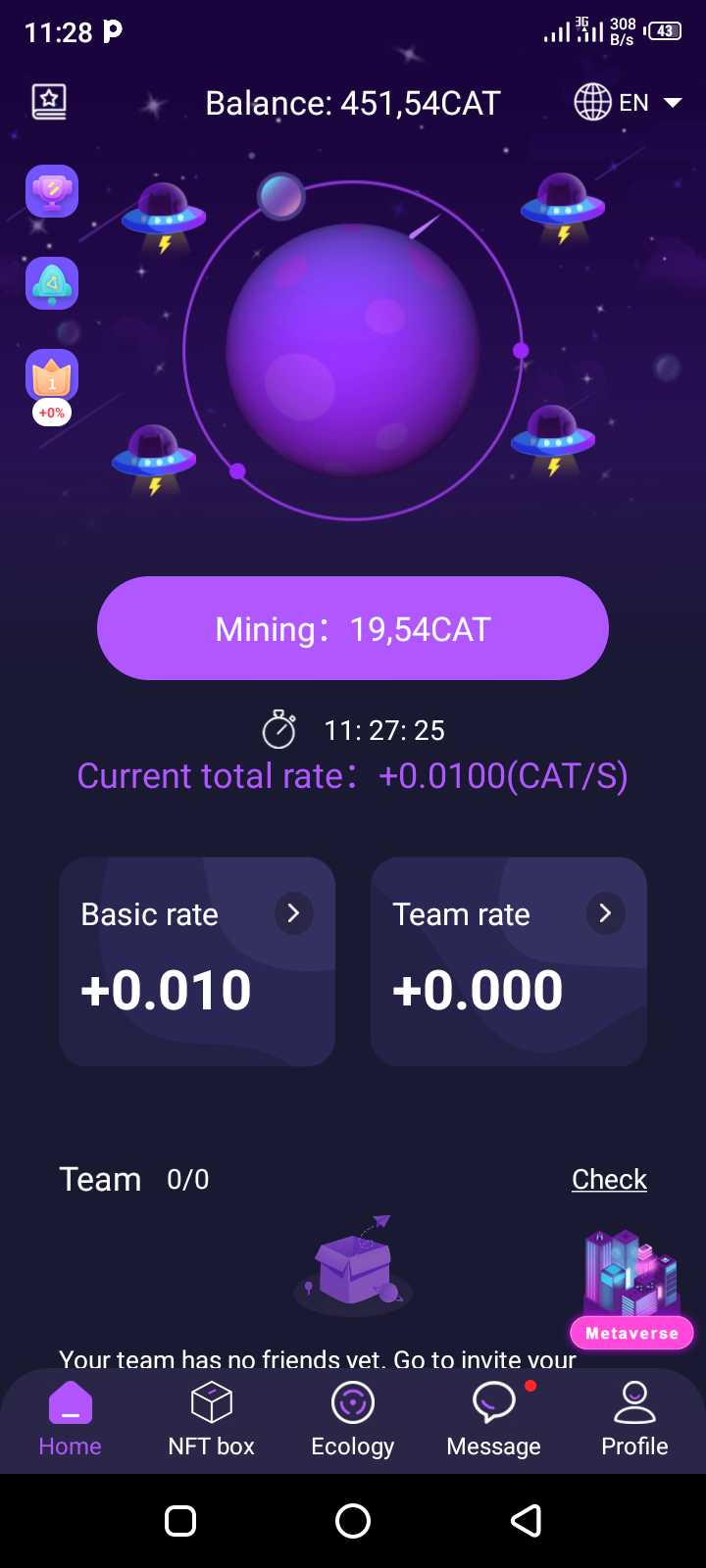Go to the Home tab
Viewport: 706px width, 1568px height.
point(70,1419)
